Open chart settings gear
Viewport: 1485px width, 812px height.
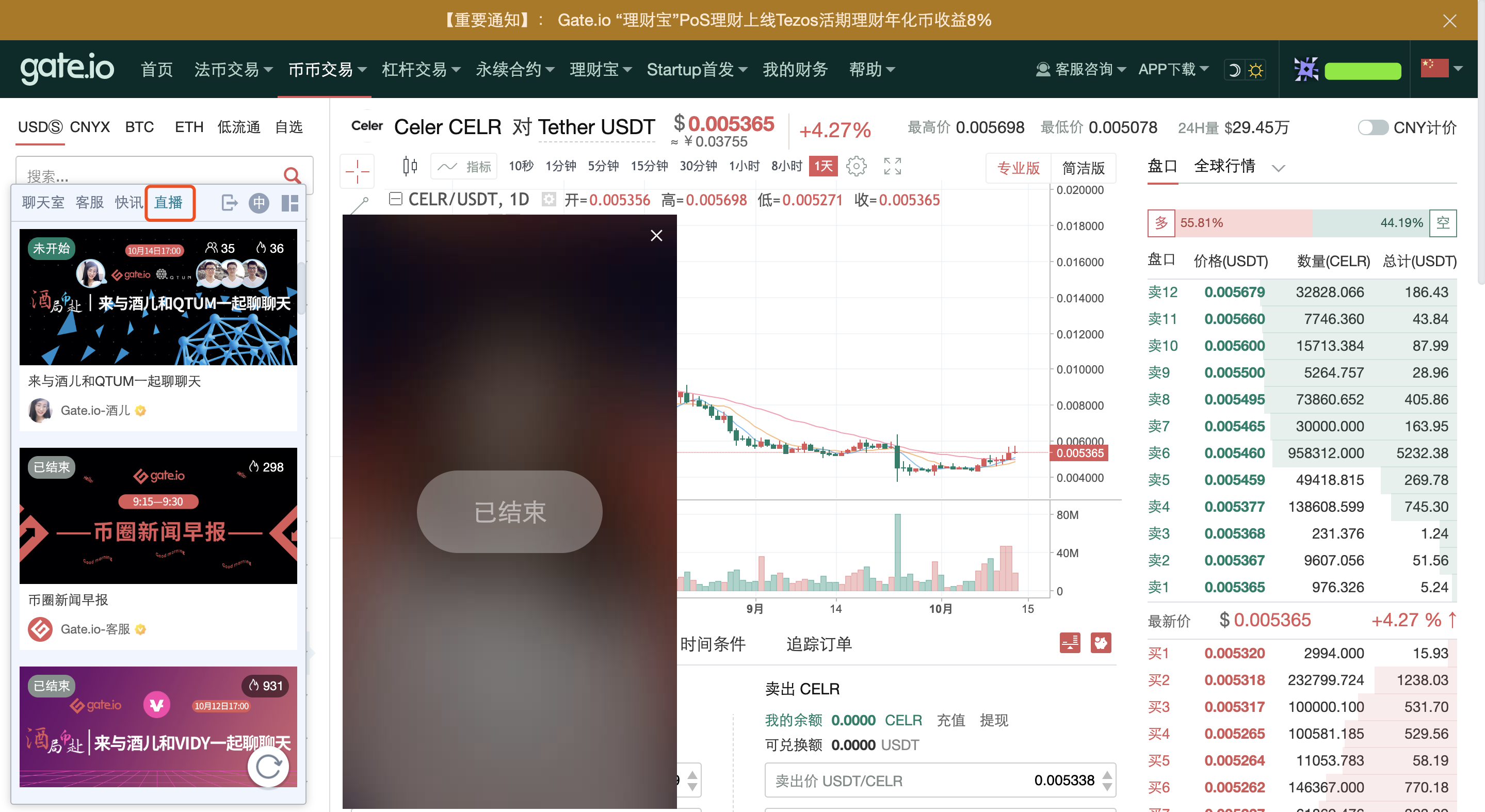(x=856, y=167)
